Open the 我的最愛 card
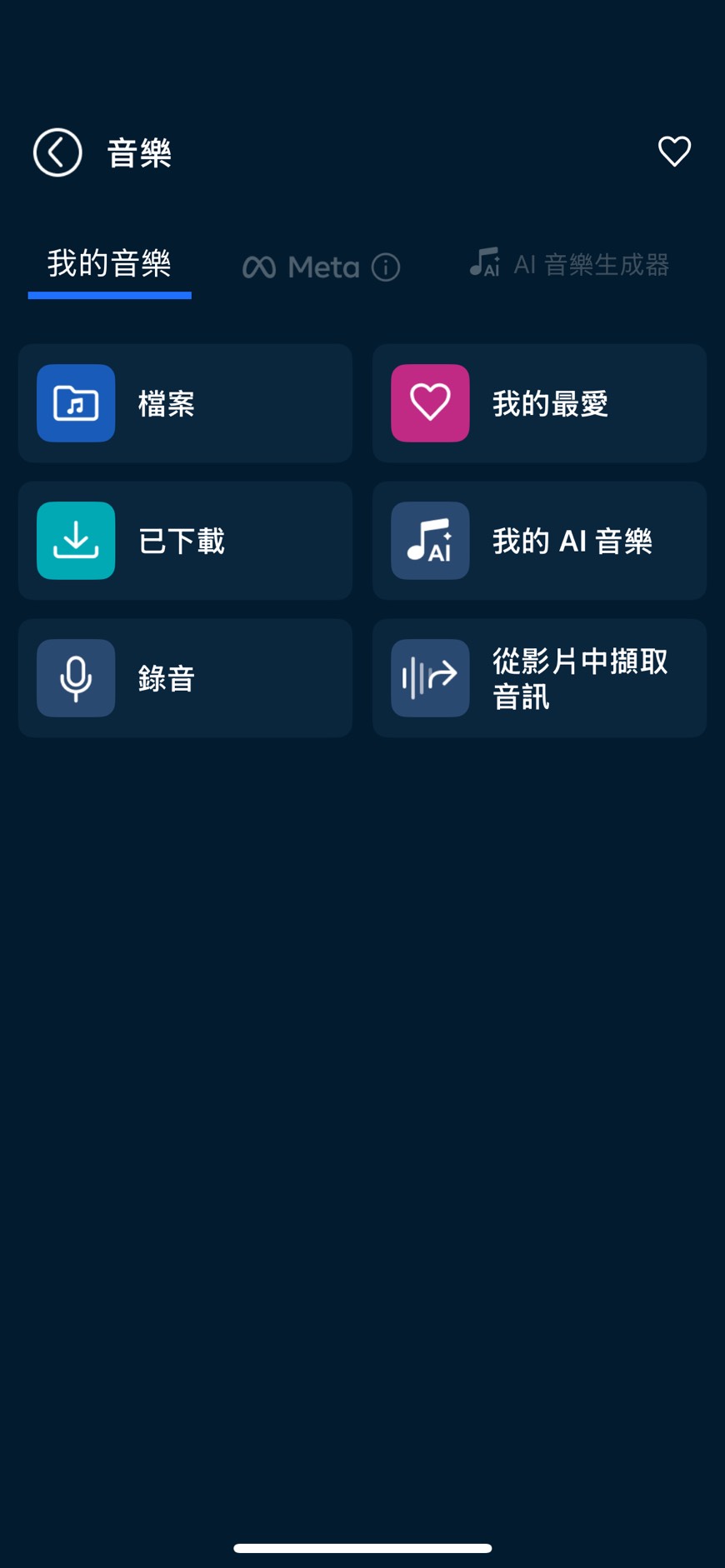Screen dimensions: 725x1568 click(x=539, y=403)
